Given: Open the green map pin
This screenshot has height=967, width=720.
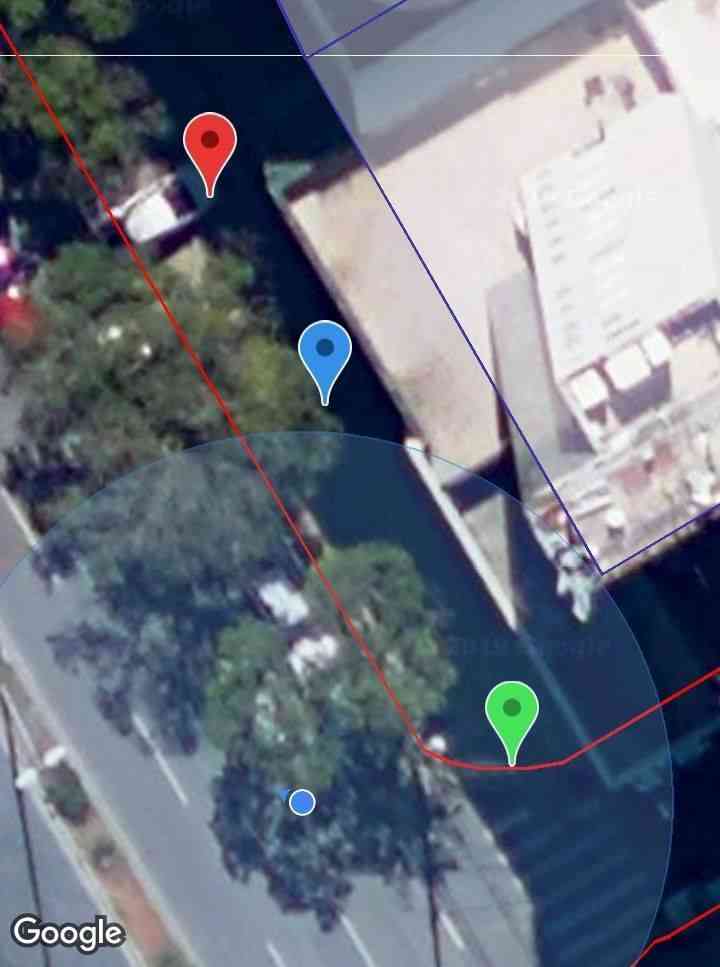Looking at the screenshot, I should coord(512,713).
